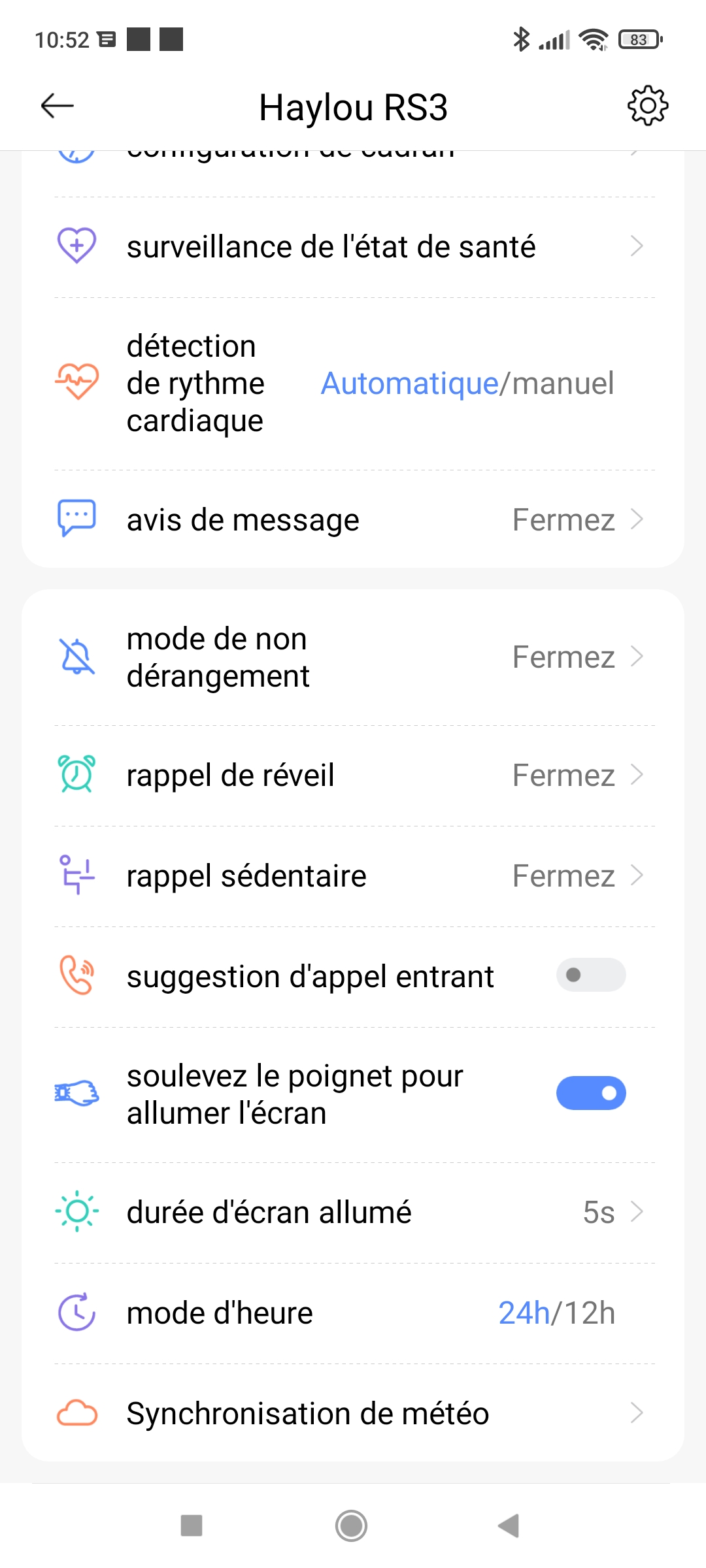This screenshot has height=1568, width=706.
Task: Open surveillance de l'état de santé
Action: 353,247
